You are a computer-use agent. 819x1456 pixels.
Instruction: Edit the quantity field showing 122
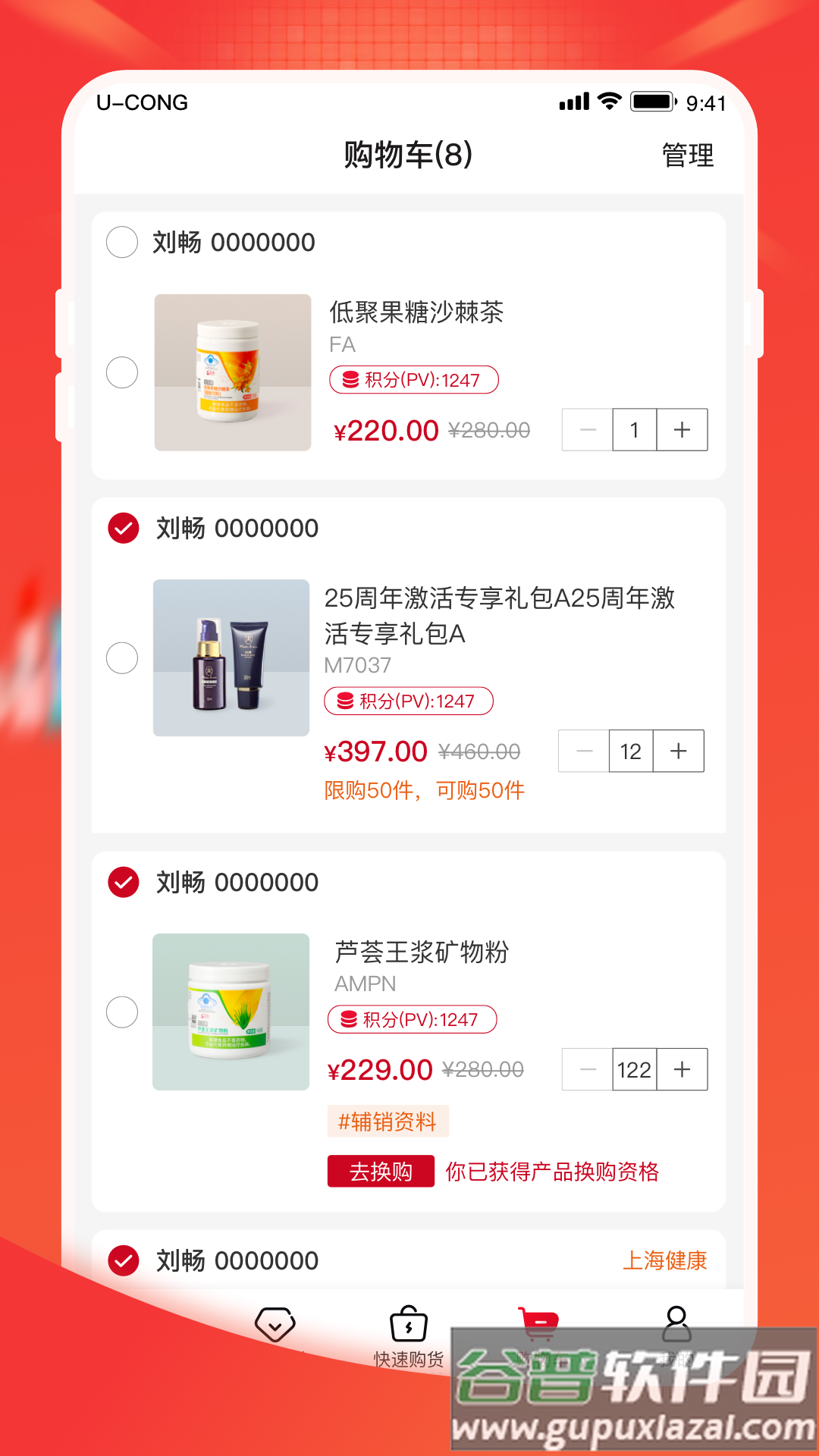634,1069
